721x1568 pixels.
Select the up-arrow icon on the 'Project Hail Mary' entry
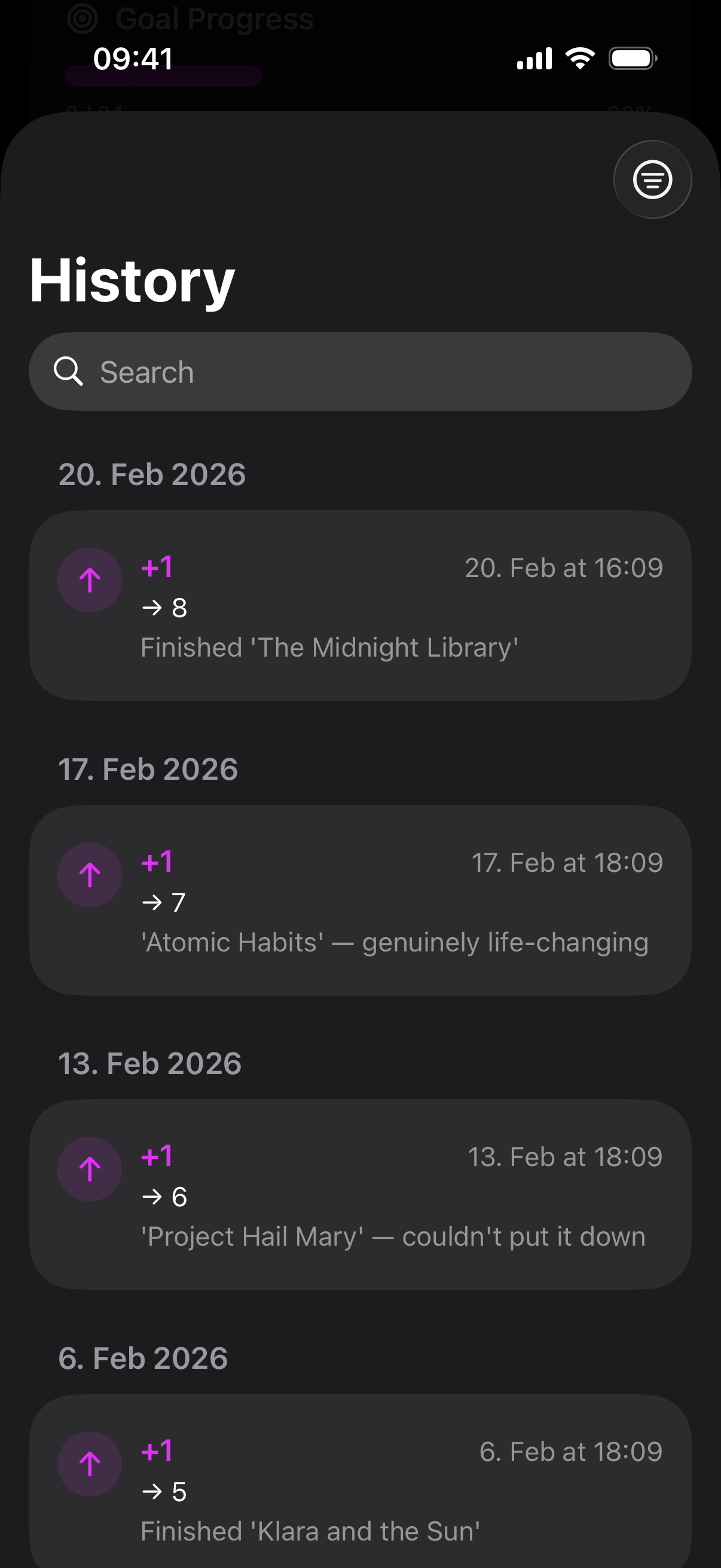click(90, 1169)
